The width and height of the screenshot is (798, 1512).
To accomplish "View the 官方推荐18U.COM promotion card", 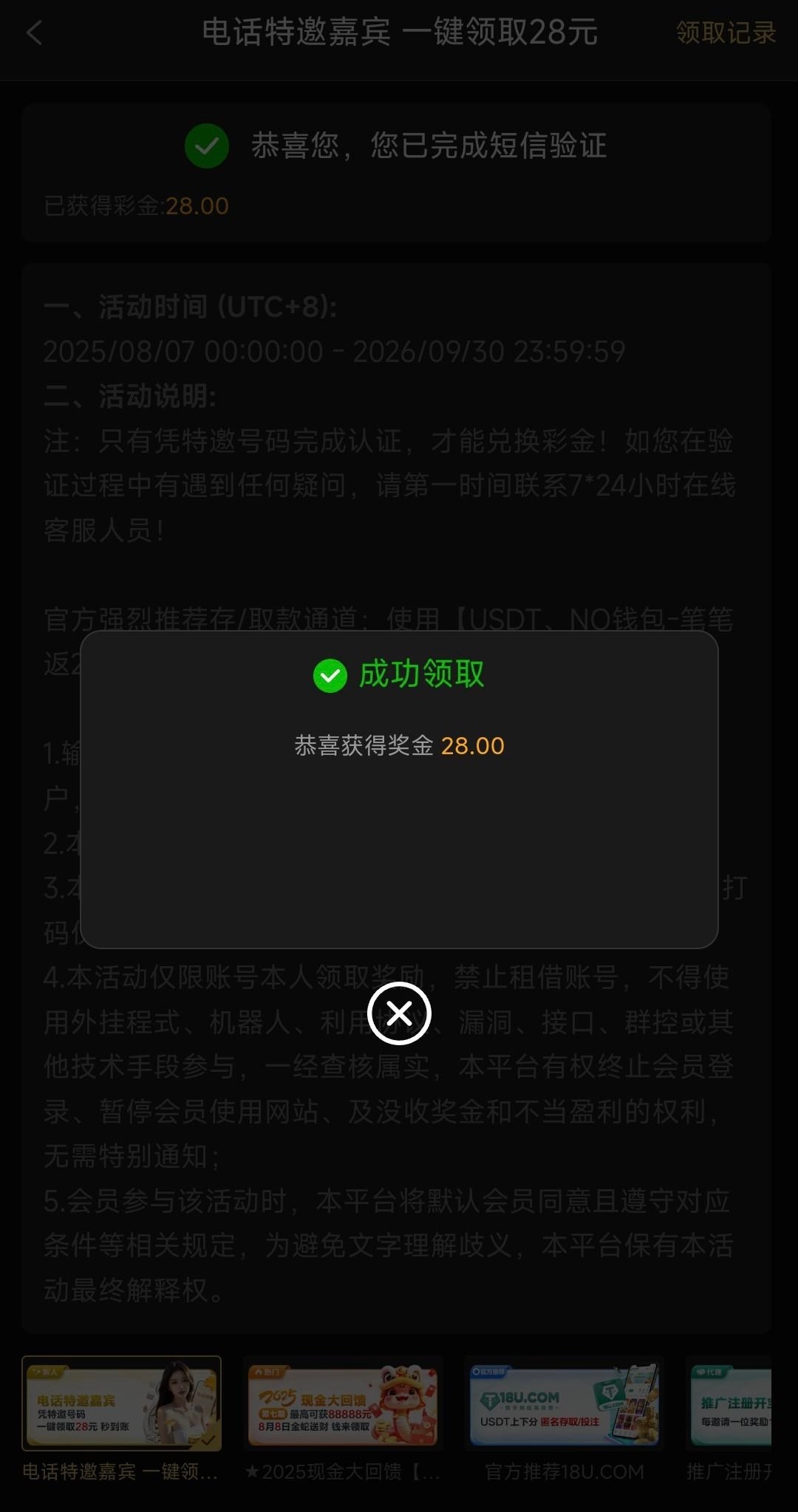I will coord(565,1403).
